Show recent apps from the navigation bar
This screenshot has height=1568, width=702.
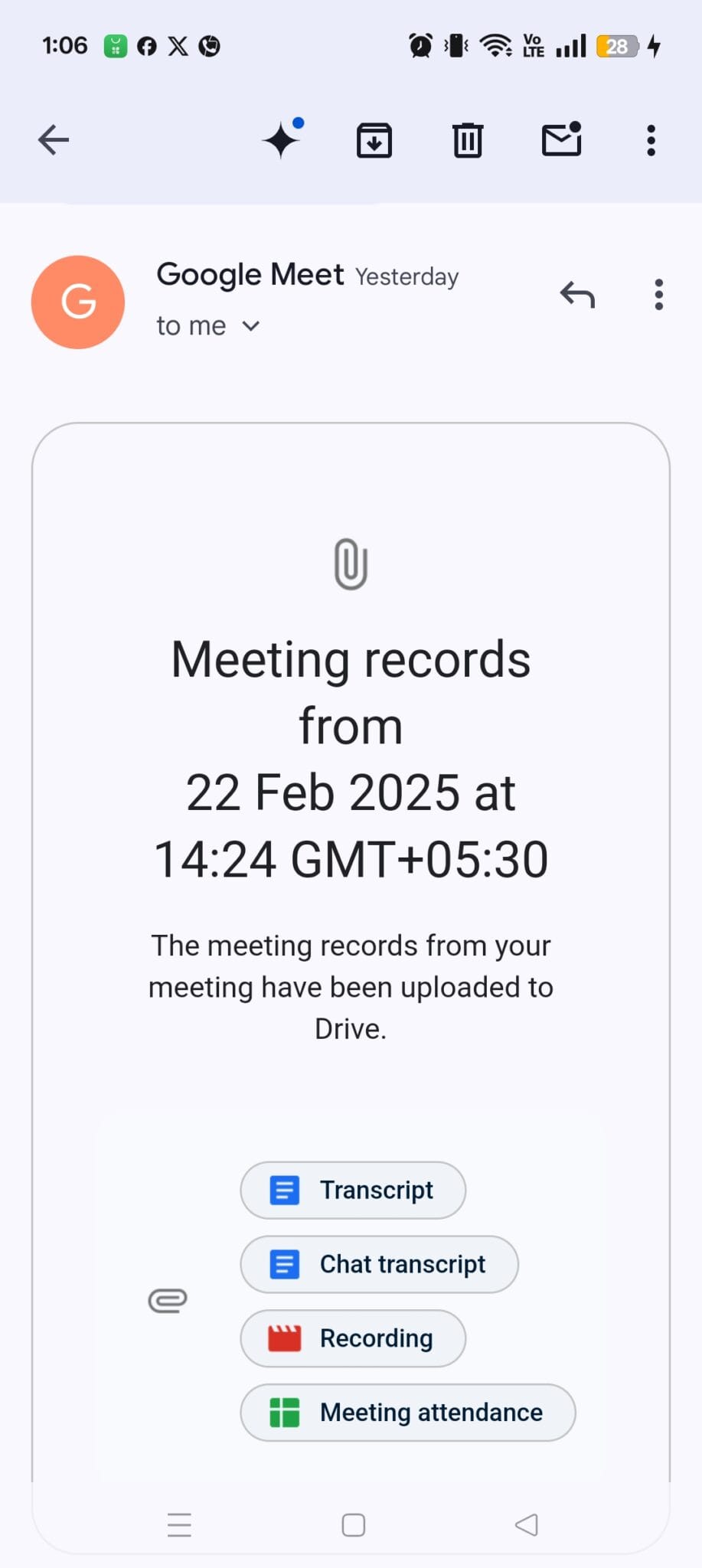179,1525
